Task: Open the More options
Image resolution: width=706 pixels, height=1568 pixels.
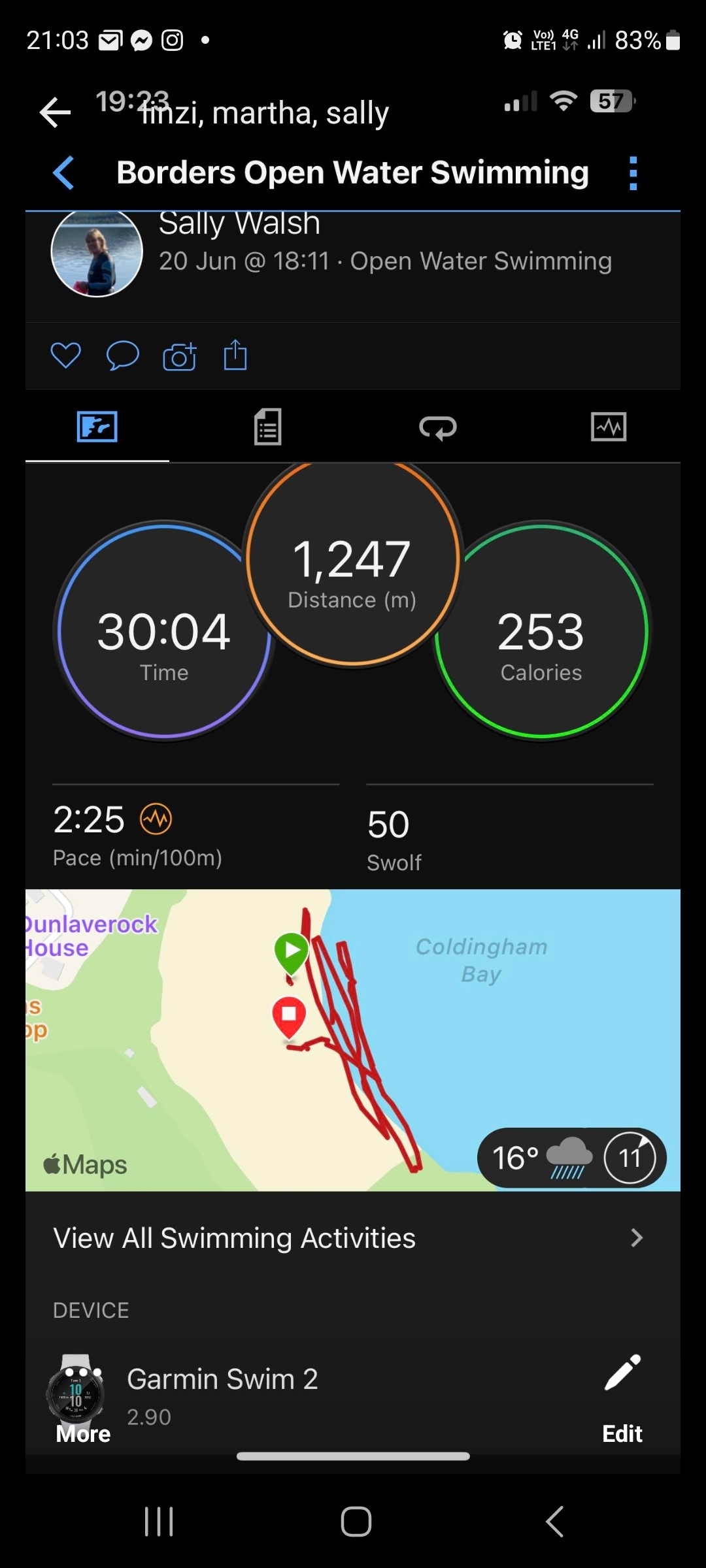Action: coord(83,1433)
